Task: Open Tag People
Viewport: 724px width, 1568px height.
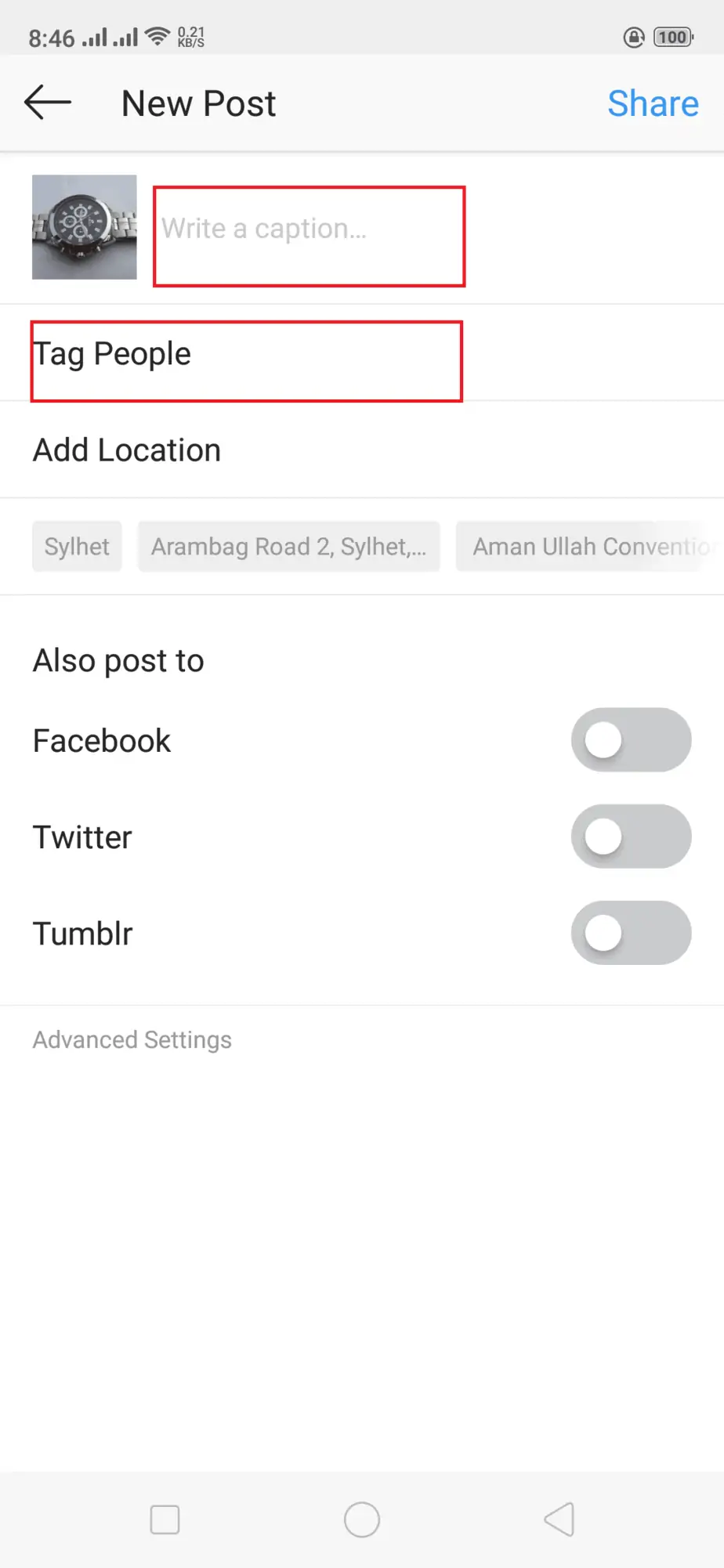Action: click(x=362, y=353)
